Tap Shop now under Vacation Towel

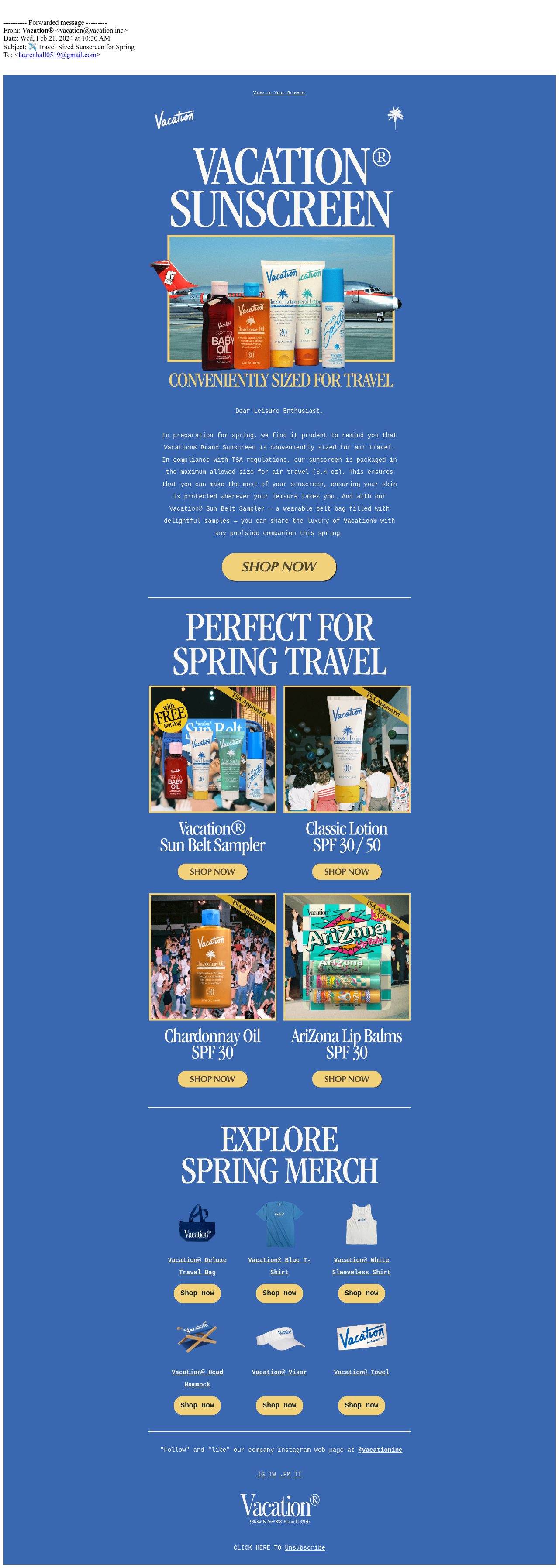click(361, 1405)
